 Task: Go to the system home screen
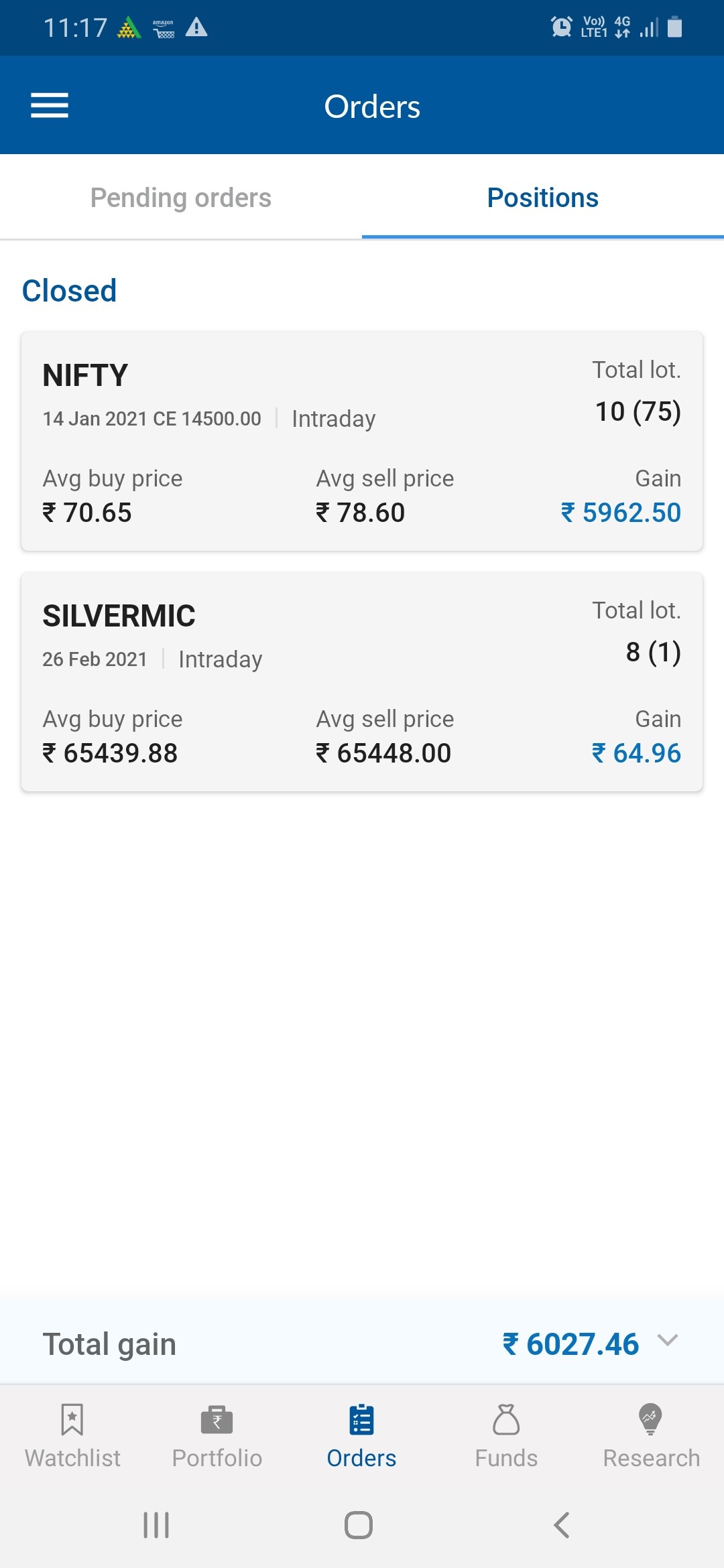[359, 1525]
